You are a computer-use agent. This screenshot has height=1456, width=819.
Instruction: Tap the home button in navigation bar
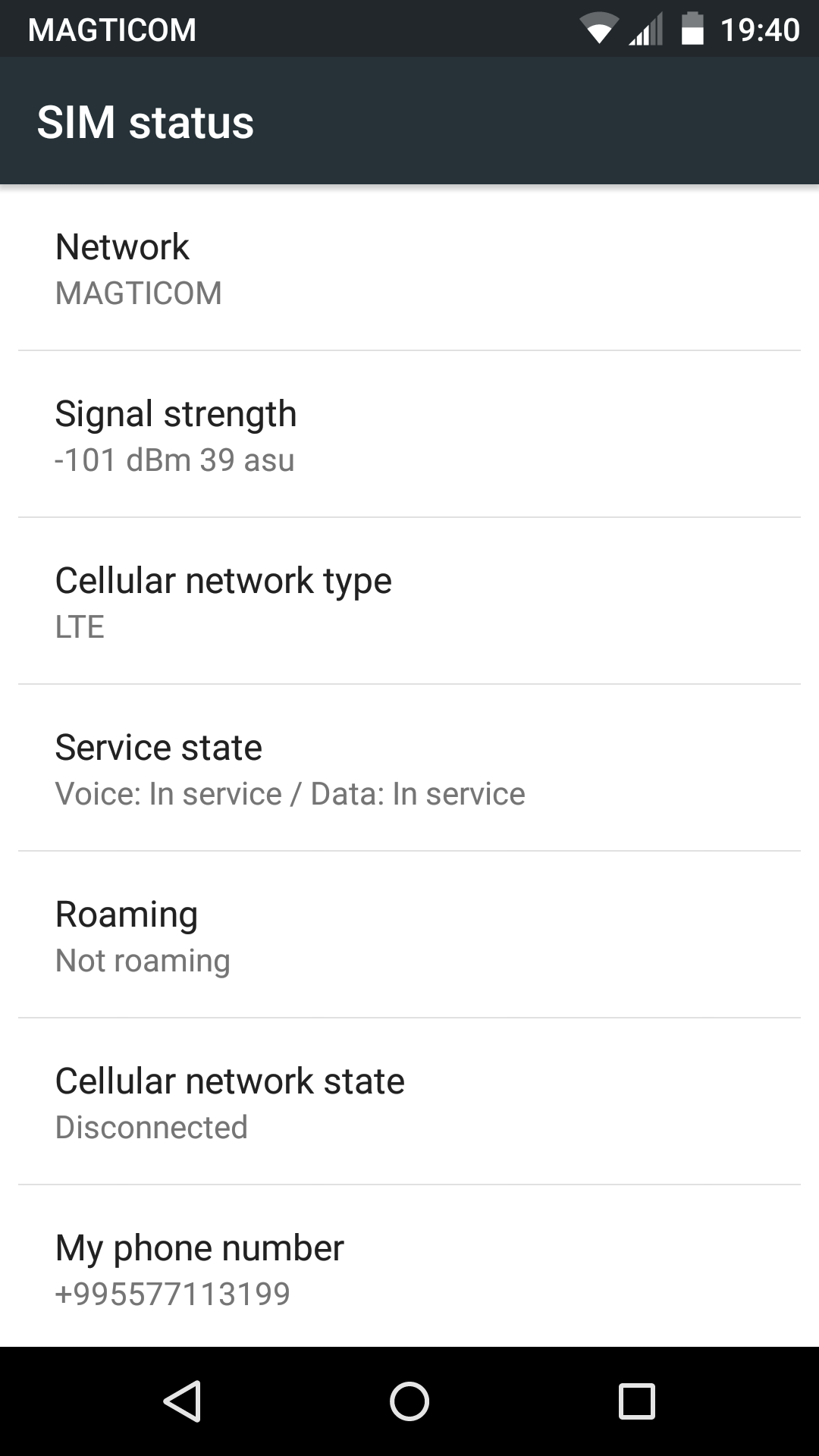409,1401
